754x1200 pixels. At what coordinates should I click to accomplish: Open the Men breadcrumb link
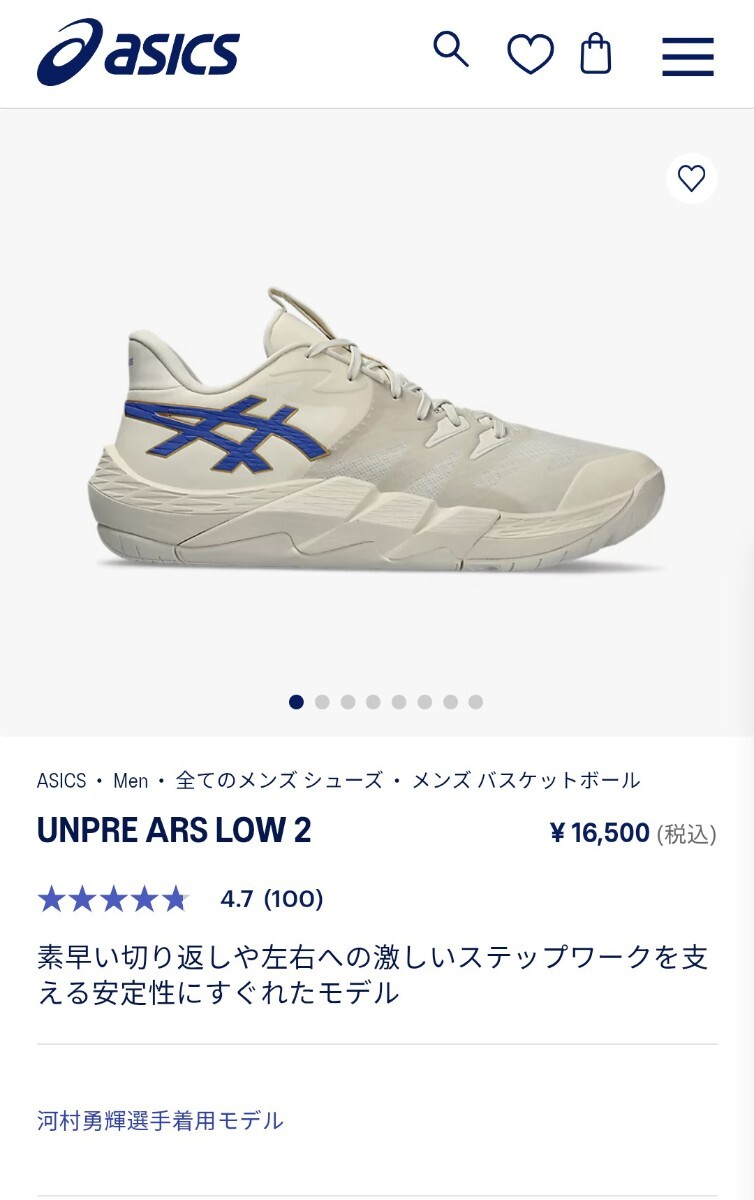[131, 781]
